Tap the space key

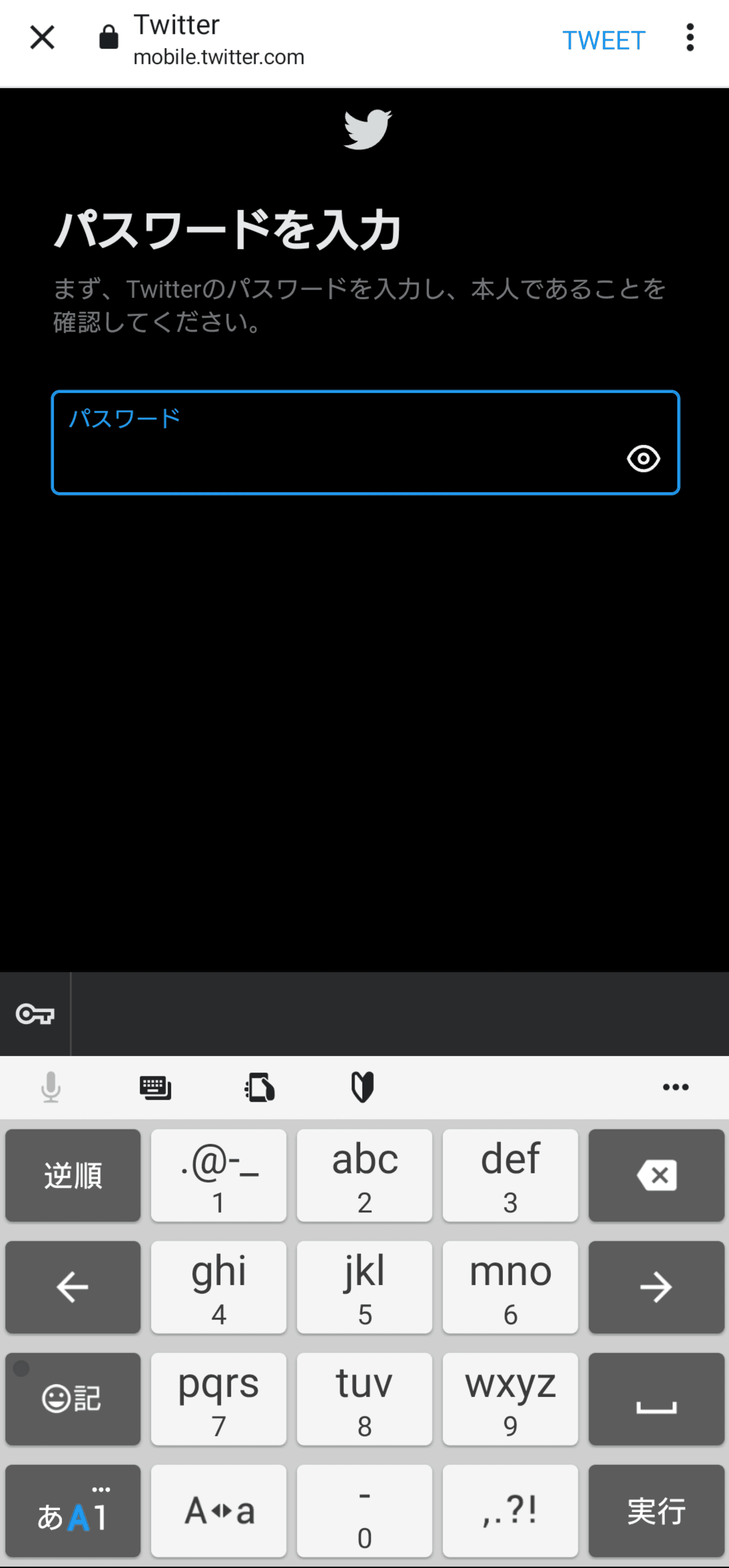(x=656, y=1399)
